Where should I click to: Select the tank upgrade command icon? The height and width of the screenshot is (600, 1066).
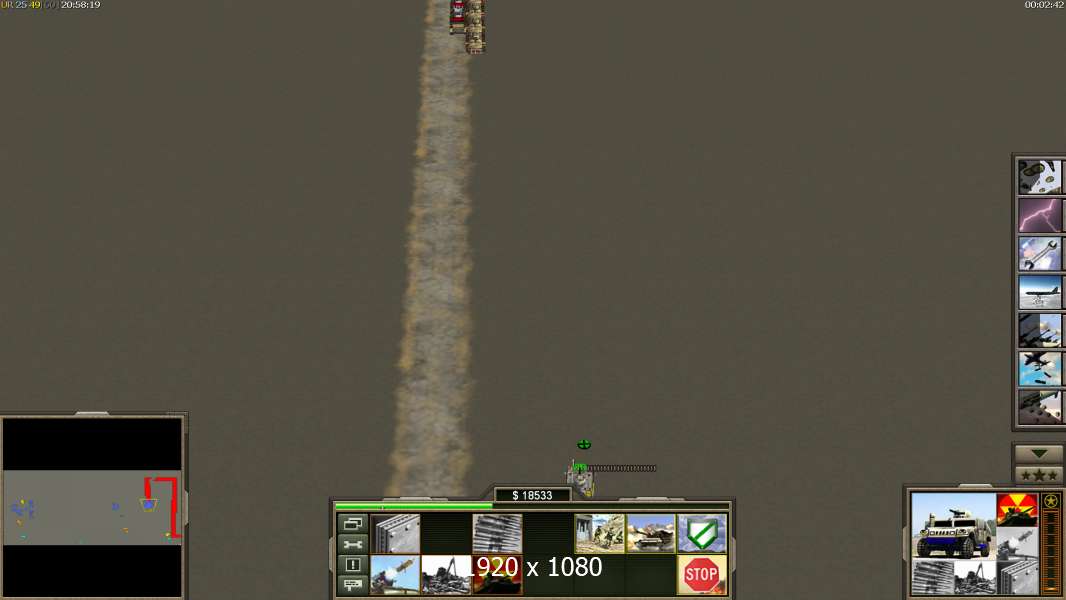[650, 533]
